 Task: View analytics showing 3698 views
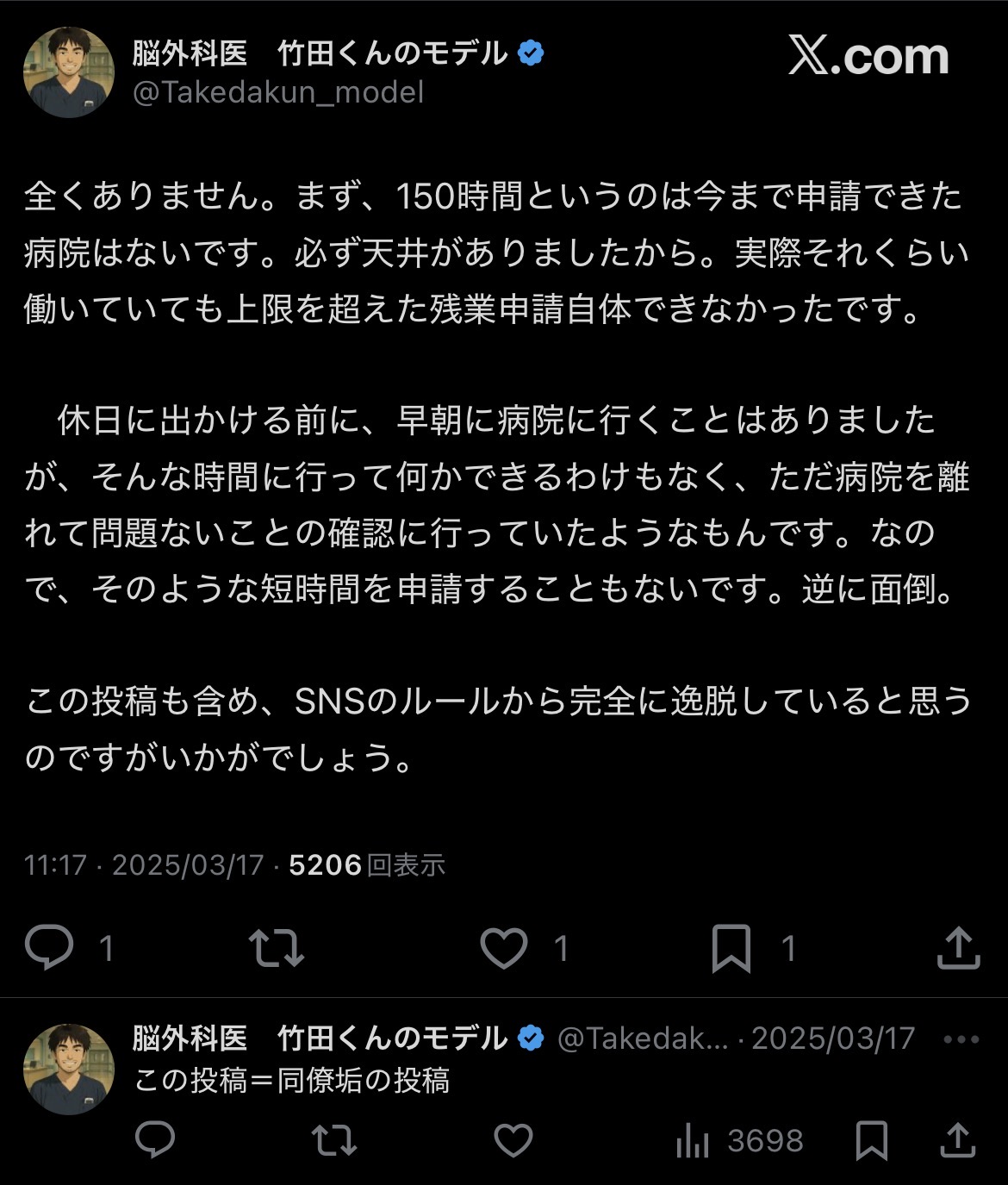[x=739, y=1141]
